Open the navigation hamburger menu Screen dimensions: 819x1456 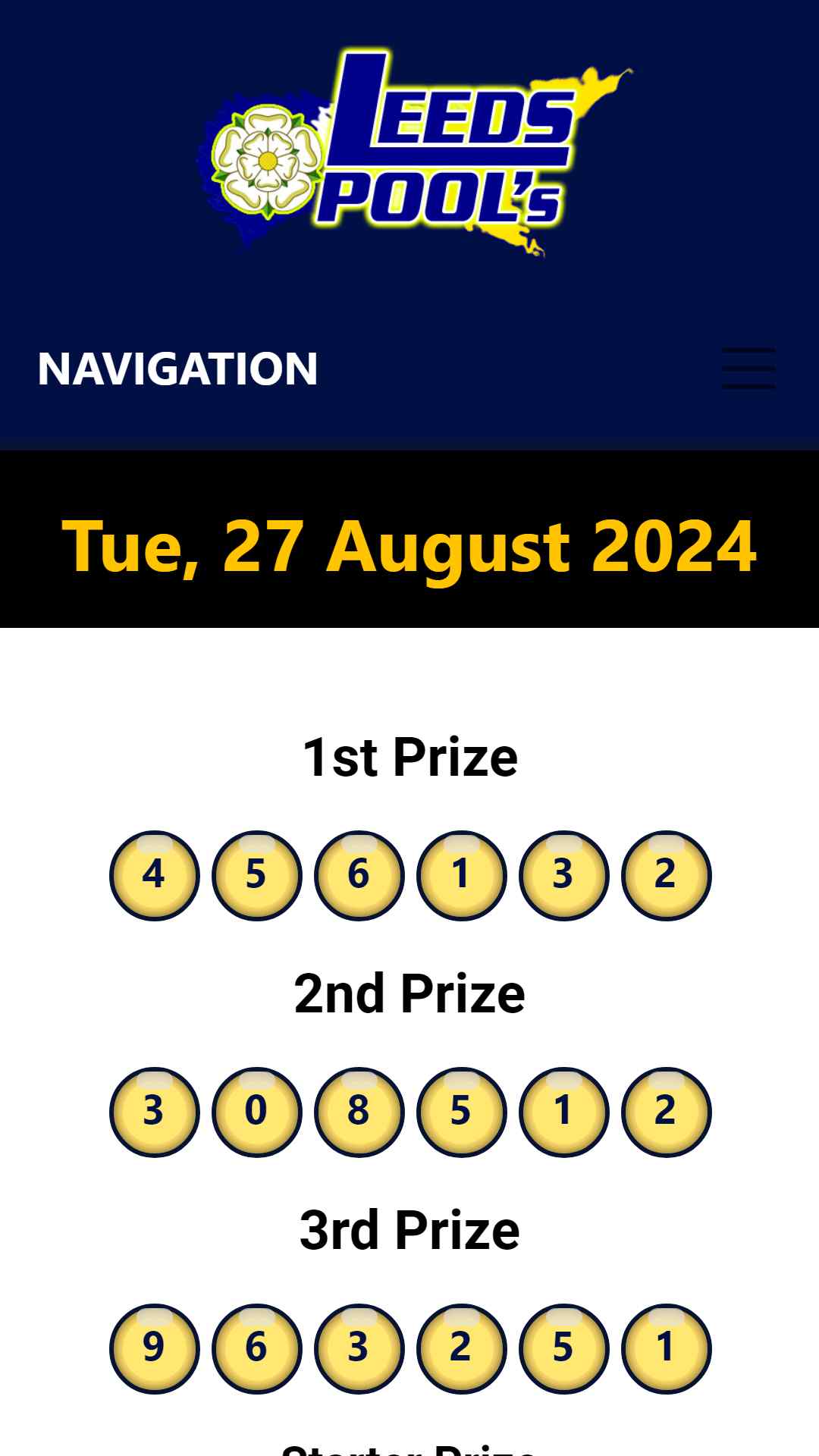[748, 369]
